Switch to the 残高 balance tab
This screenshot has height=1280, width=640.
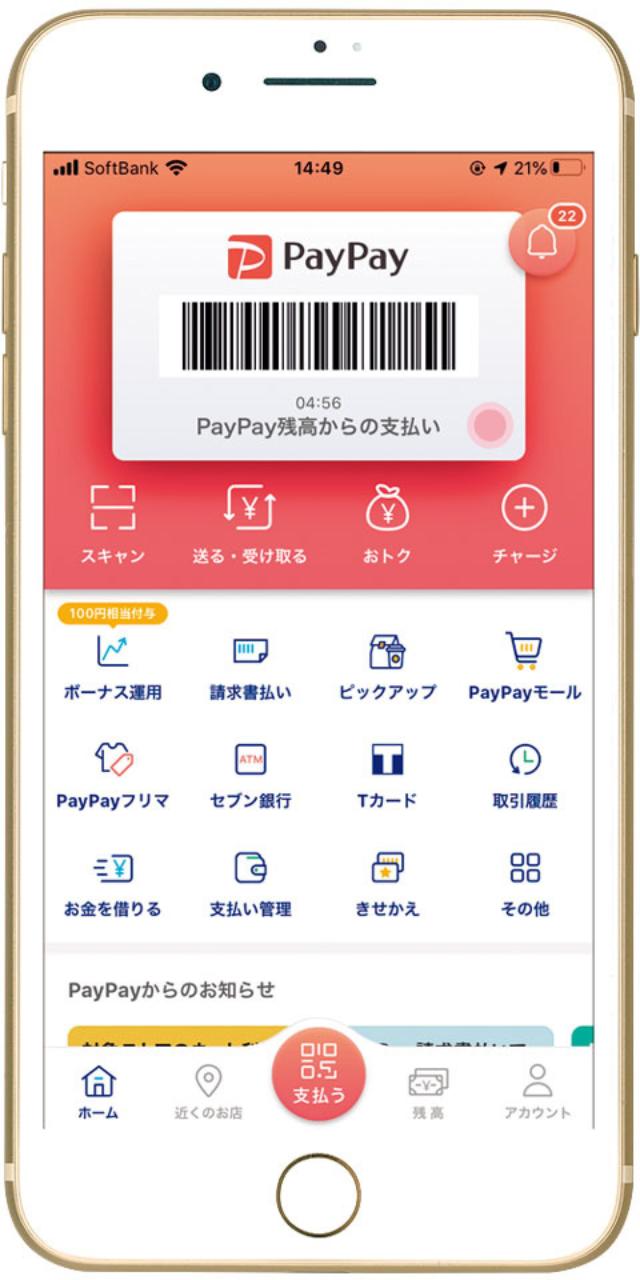tap(428, 1091)
